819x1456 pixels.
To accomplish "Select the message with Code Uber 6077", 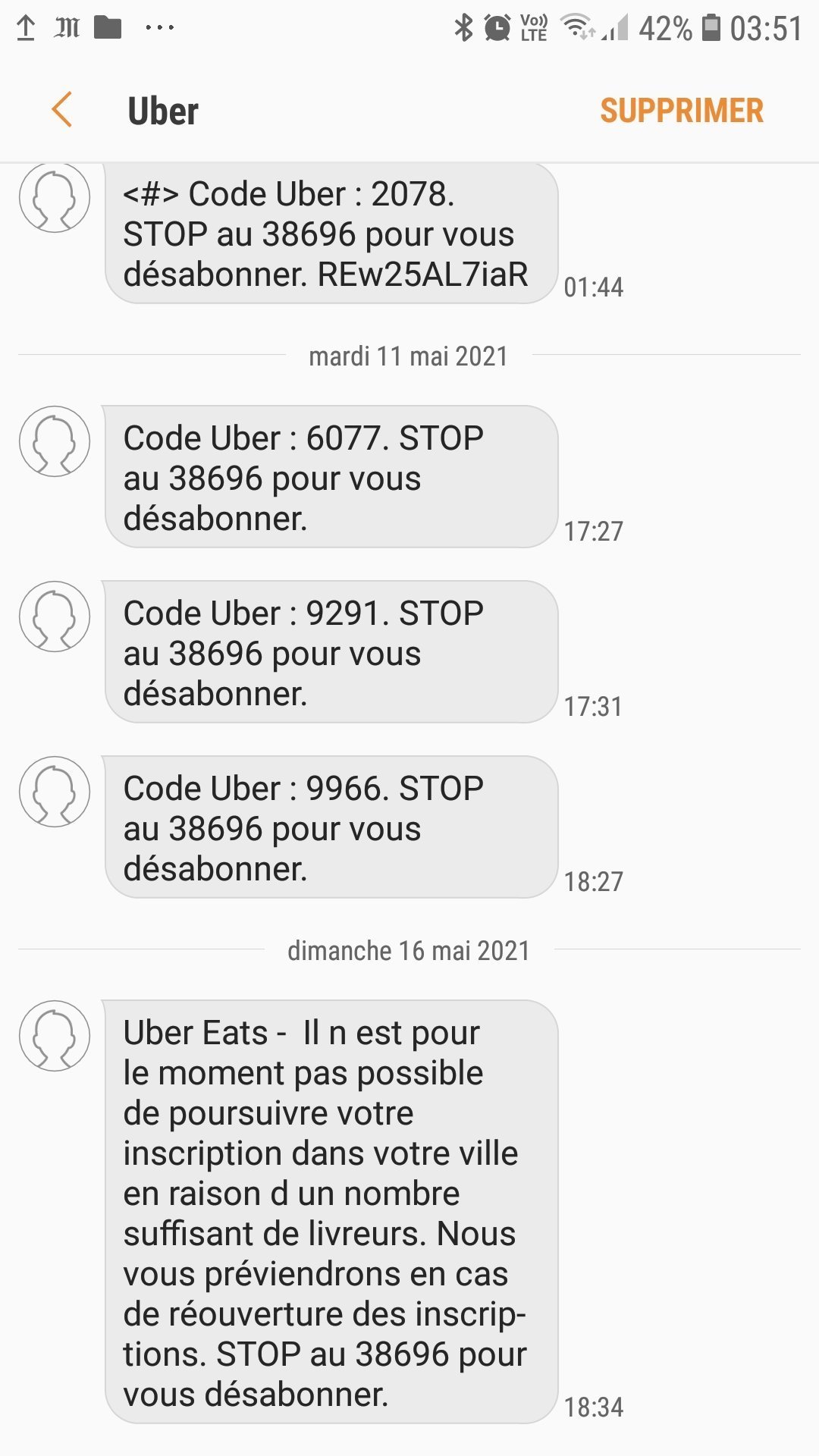I will pos(331,477).
